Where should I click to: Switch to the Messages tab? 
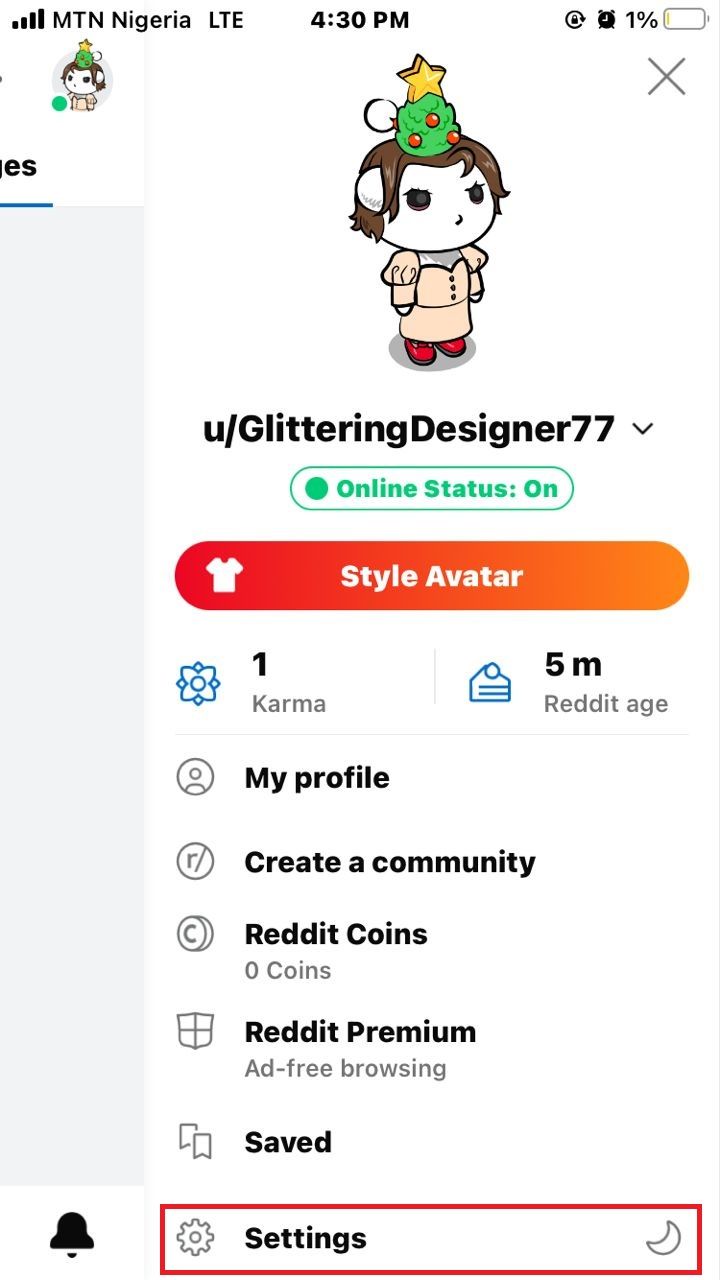tap(20, 165)
